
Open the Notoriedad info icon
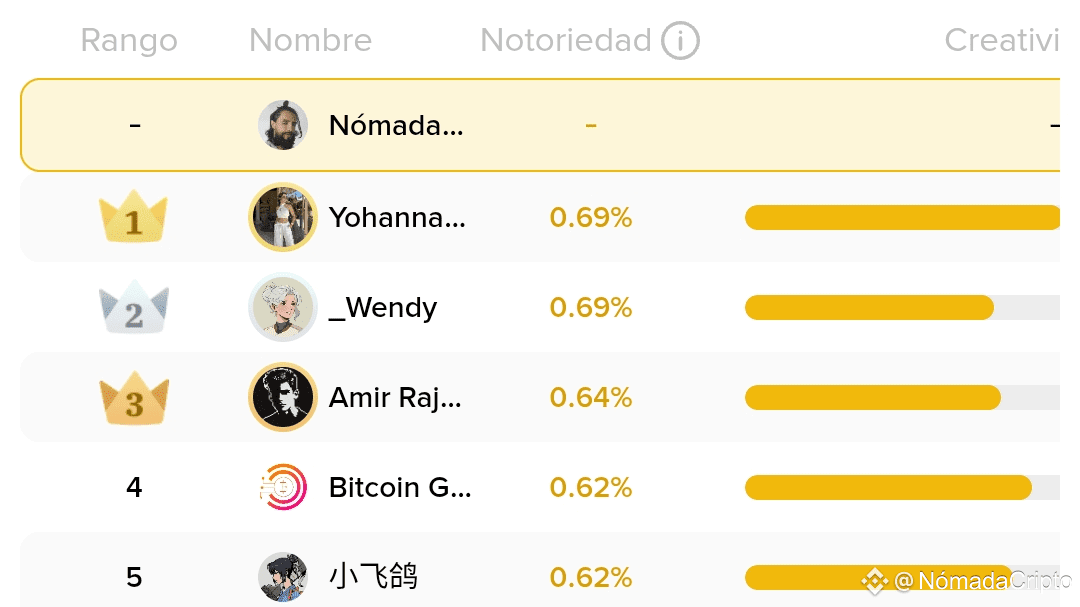pos(680,41)
